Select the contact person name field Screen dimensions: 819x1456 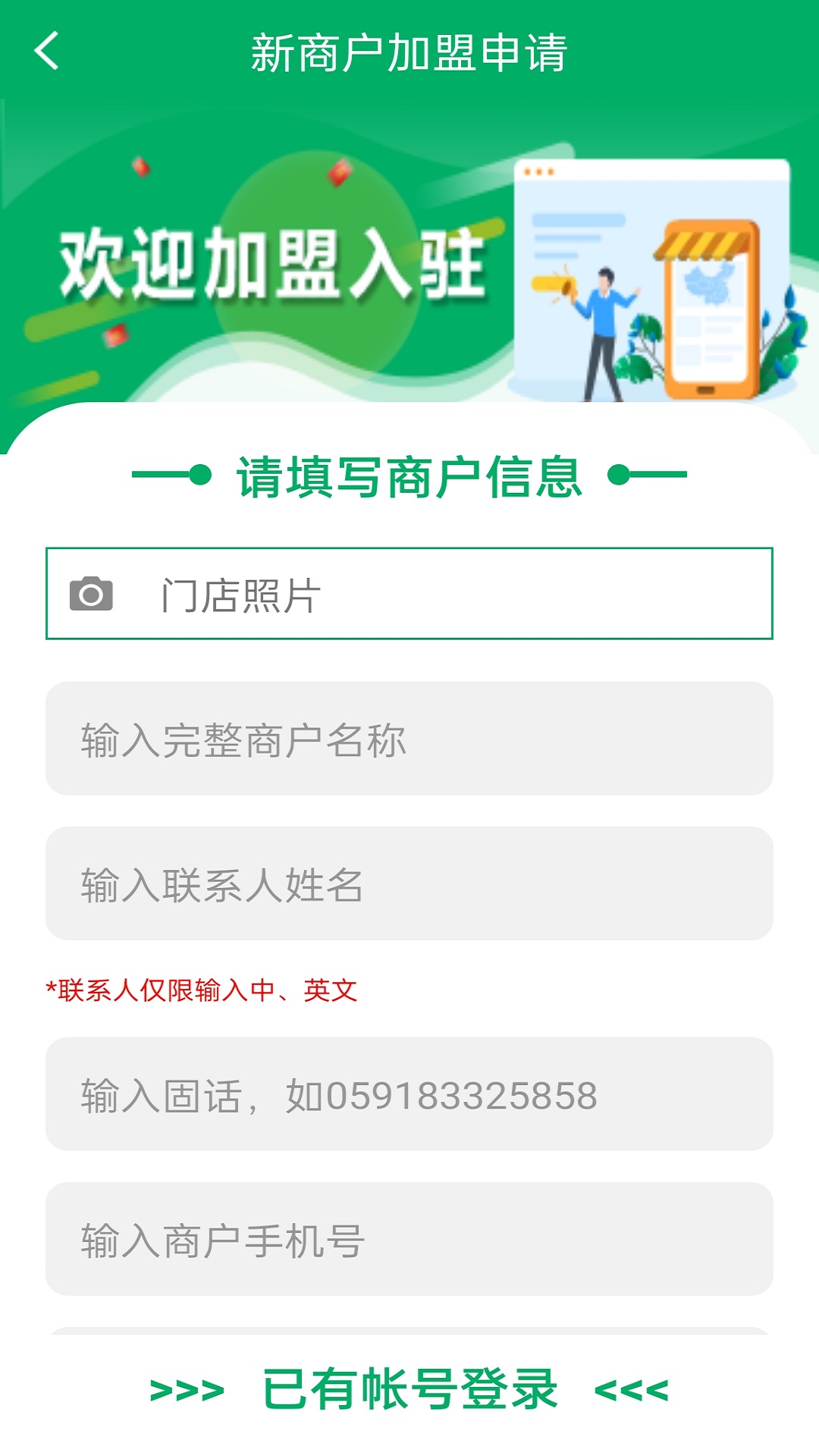[409, 883]
